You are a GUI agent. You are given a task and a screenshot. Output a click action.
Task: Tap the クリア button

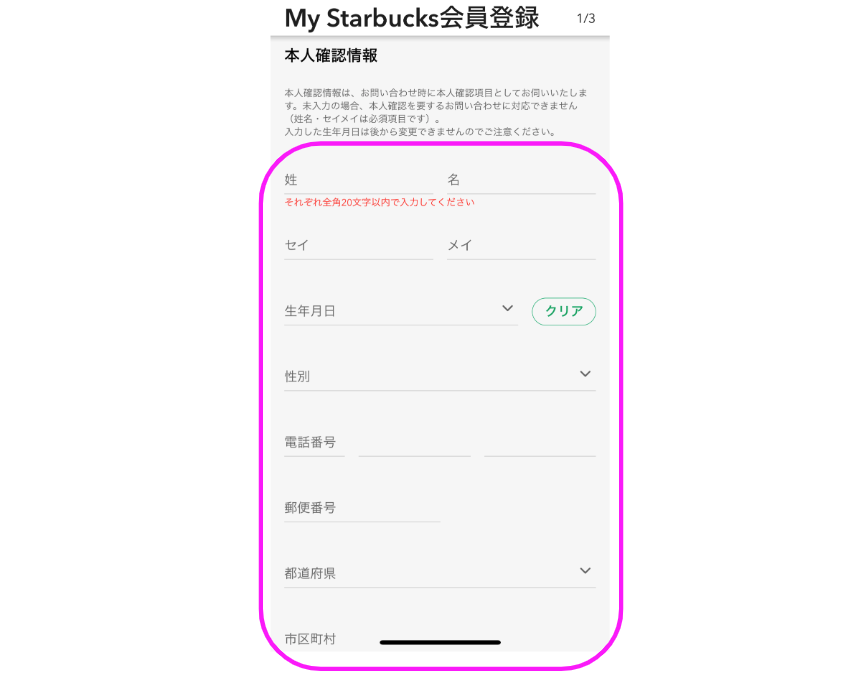tap(563, 311)
